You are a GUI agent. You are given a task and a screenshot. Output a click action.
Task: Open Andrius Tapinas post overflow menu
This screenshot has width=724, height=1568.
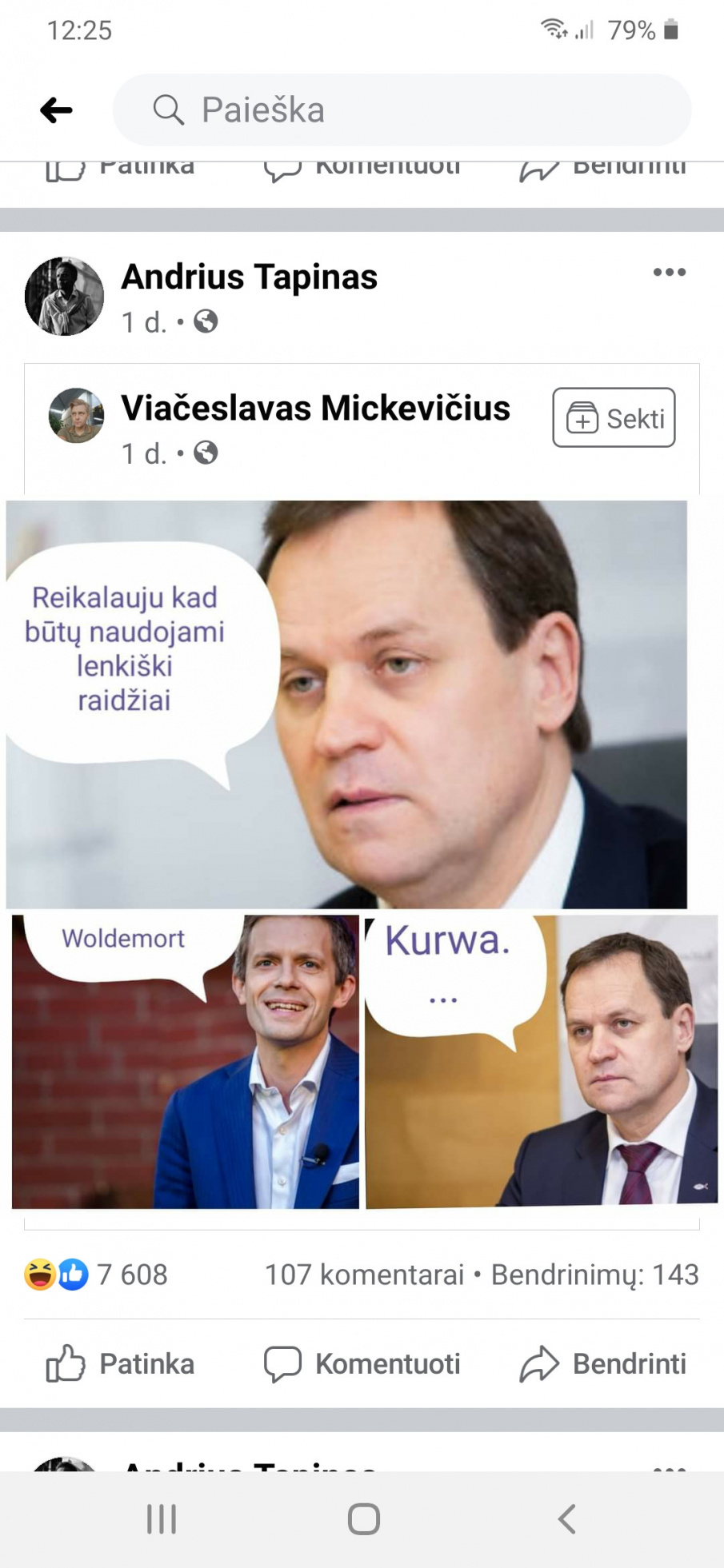point(669,273)
